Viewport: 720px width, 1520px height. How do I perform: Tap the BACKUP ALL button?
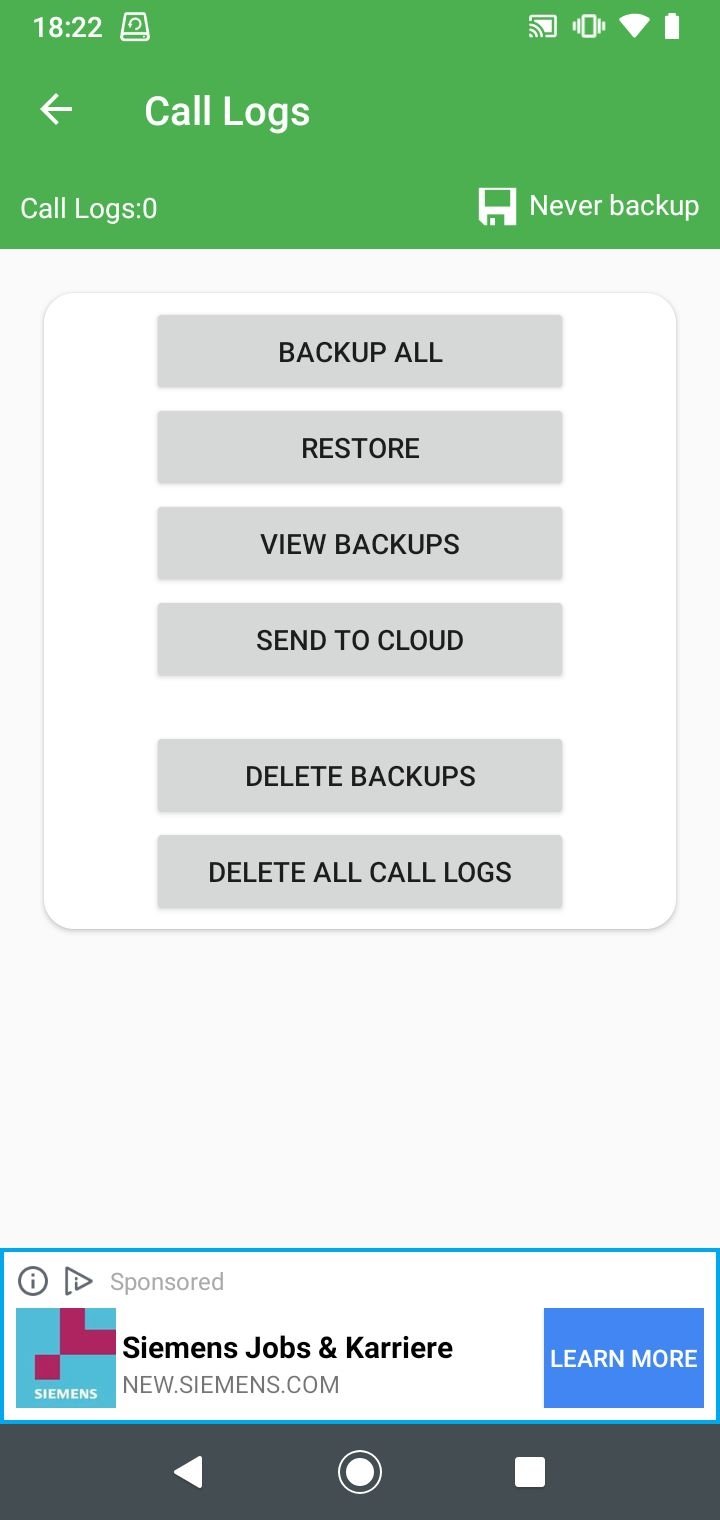360,352
